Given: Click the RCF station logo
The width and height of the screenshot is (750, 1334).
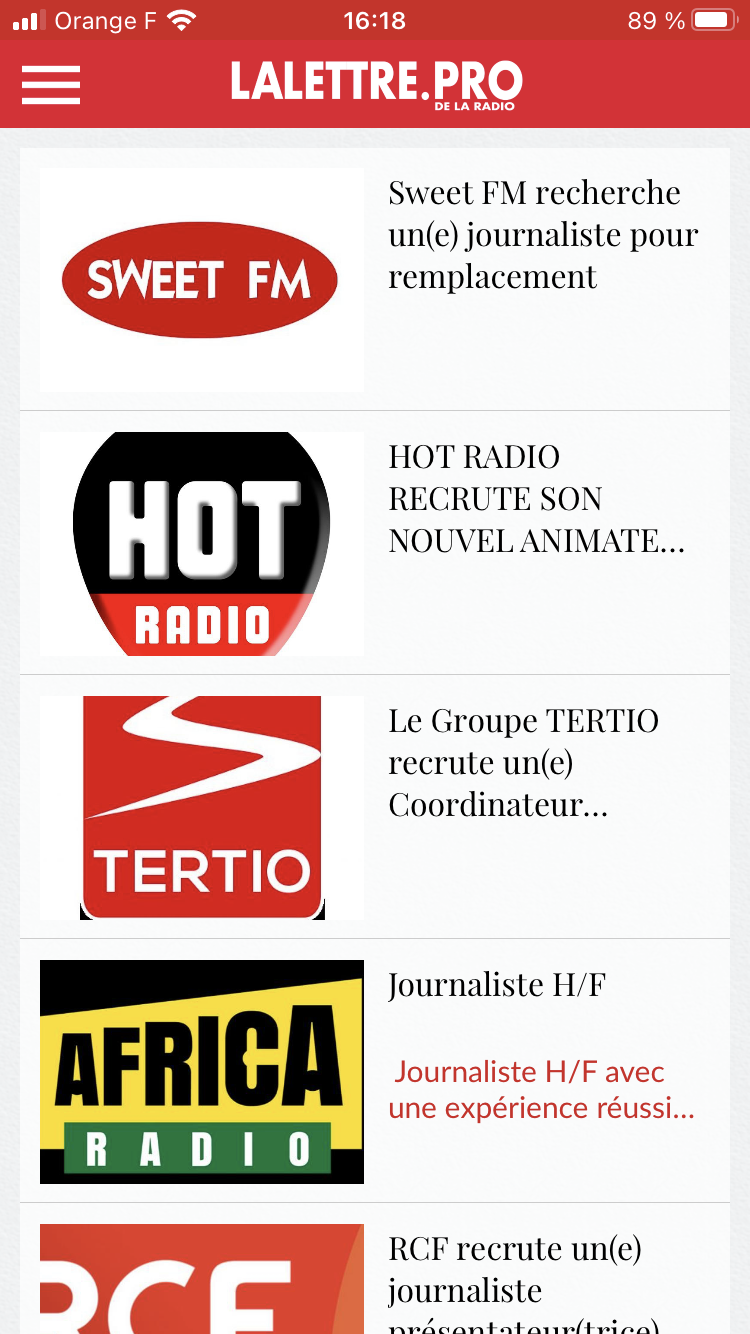Looking at the screenshot, I should coord(201,1290).
